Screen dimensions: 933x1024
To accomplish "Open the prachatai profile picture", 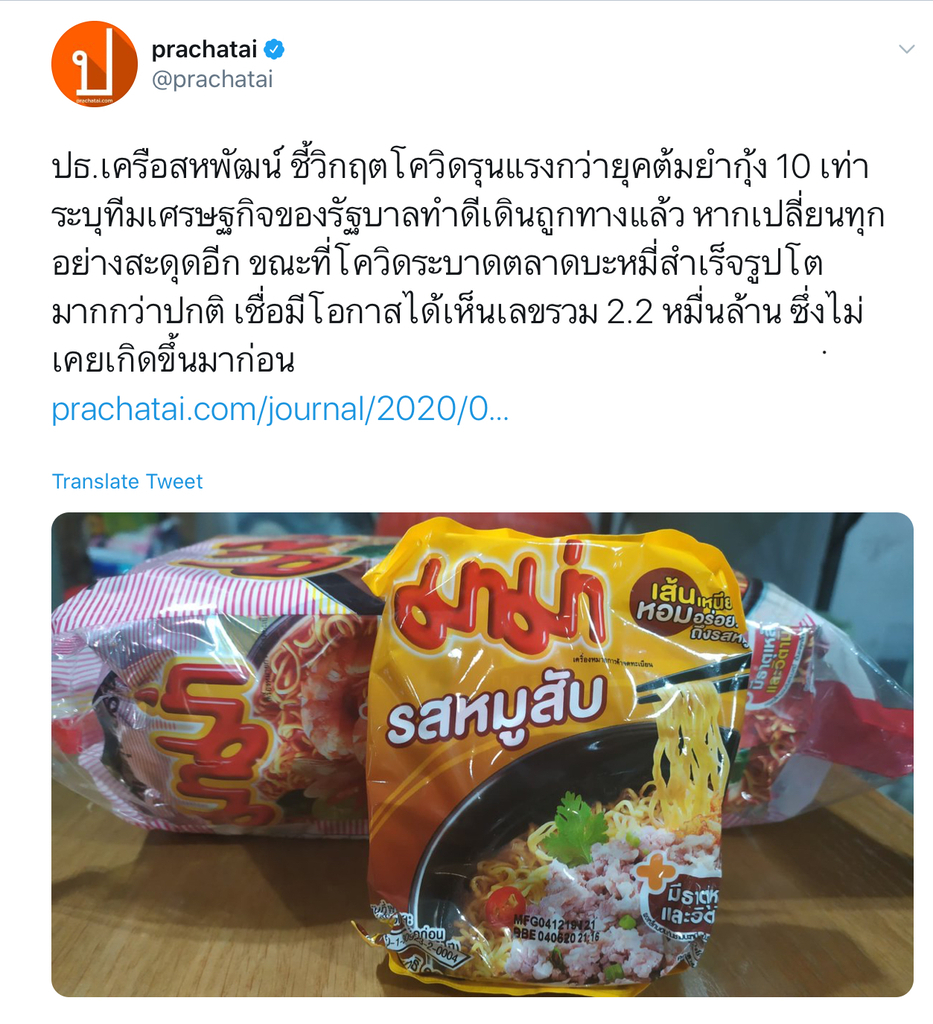I will (x=94, y=64).
